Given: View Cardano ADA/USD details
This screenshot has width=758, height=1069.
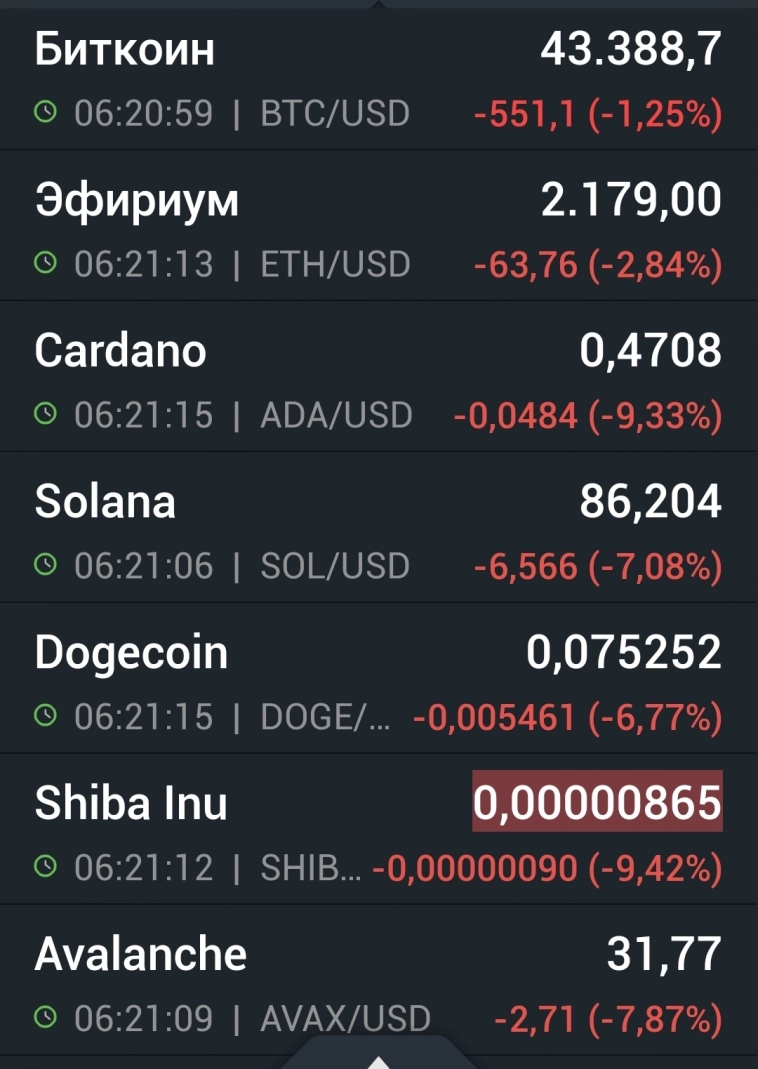Looking at the screenshot, I should [378, 380].
